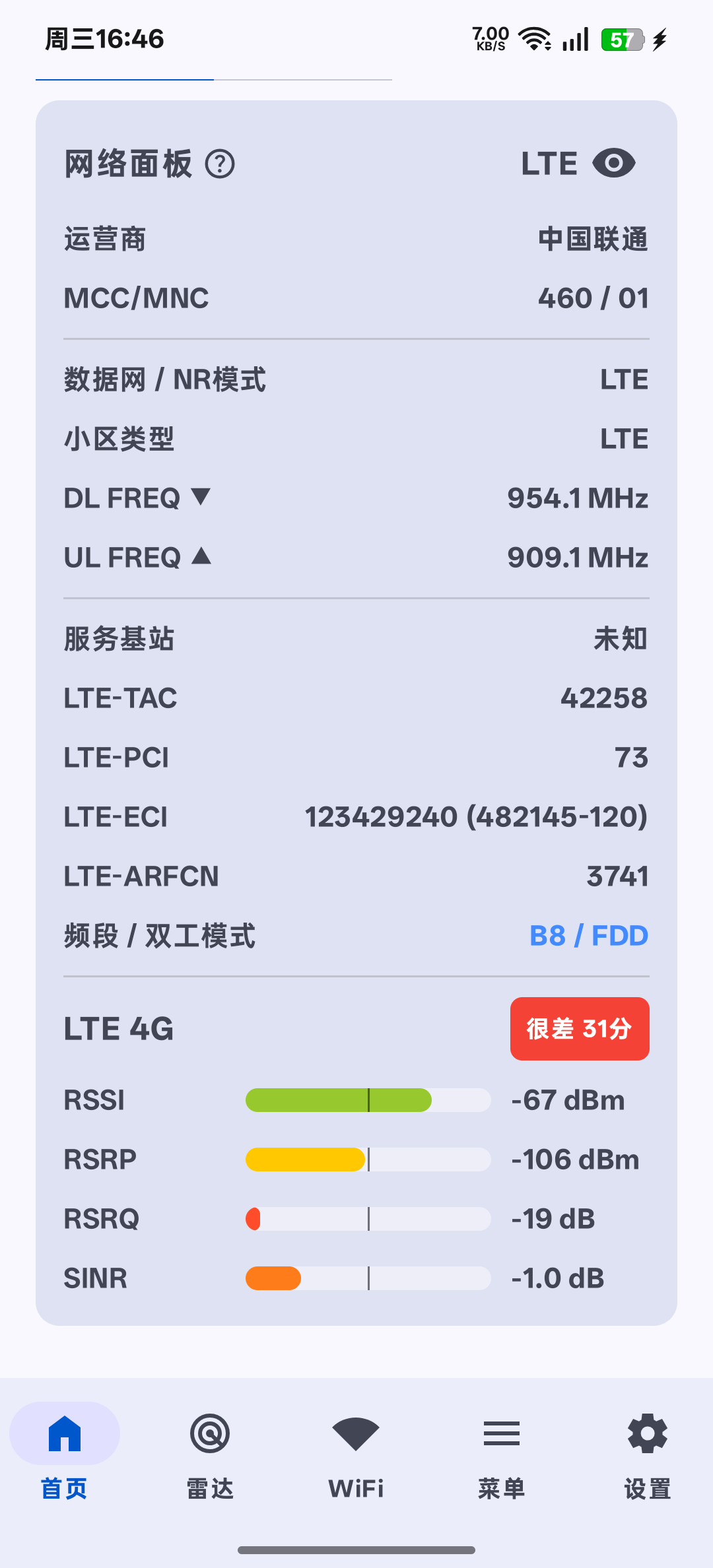Screen dimensions: 713x1568
Task: Switch to the 首页 home tab
Action: tap(65, 1449)
